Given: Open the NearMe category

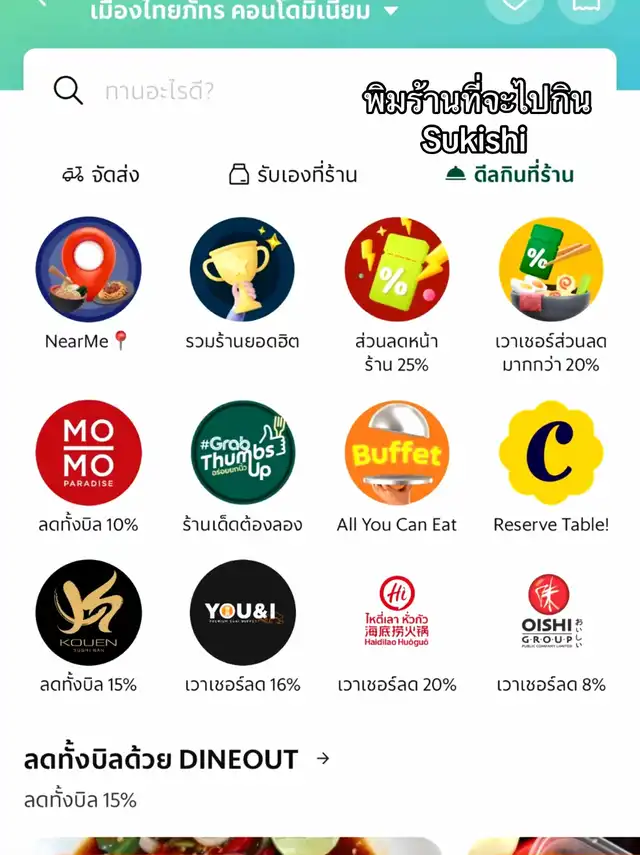Looking at the screenshot, I should [x=88, y=270].
